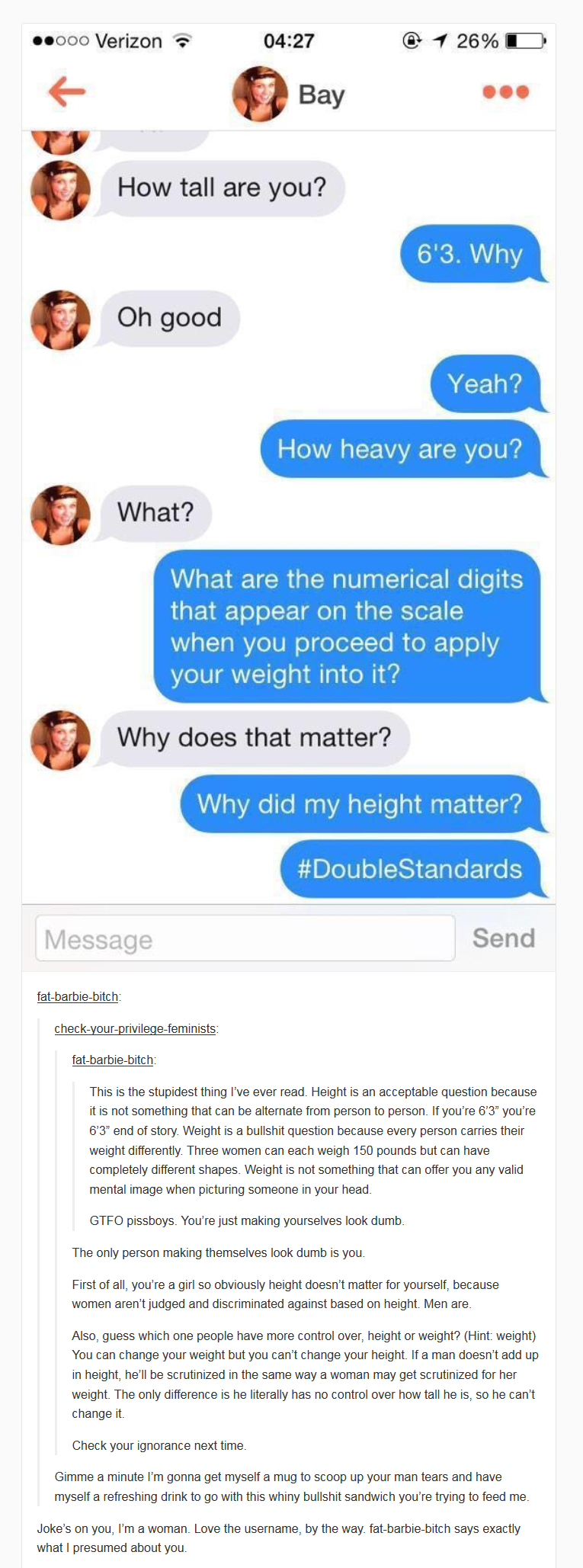
Task: Open the outermost fat-barbie-bitch username link
Action: [x=78, y=996]
